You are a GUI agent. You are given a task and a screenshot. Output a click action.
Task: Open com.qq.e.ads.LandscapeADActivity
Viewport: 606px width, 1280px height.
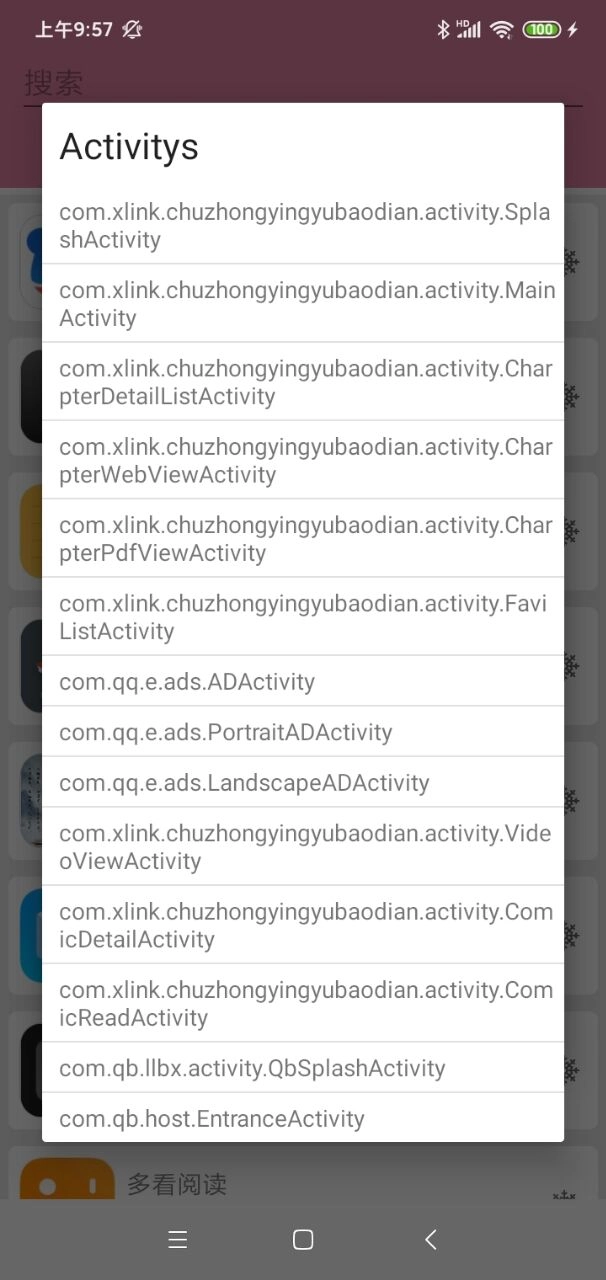(303, 782)
